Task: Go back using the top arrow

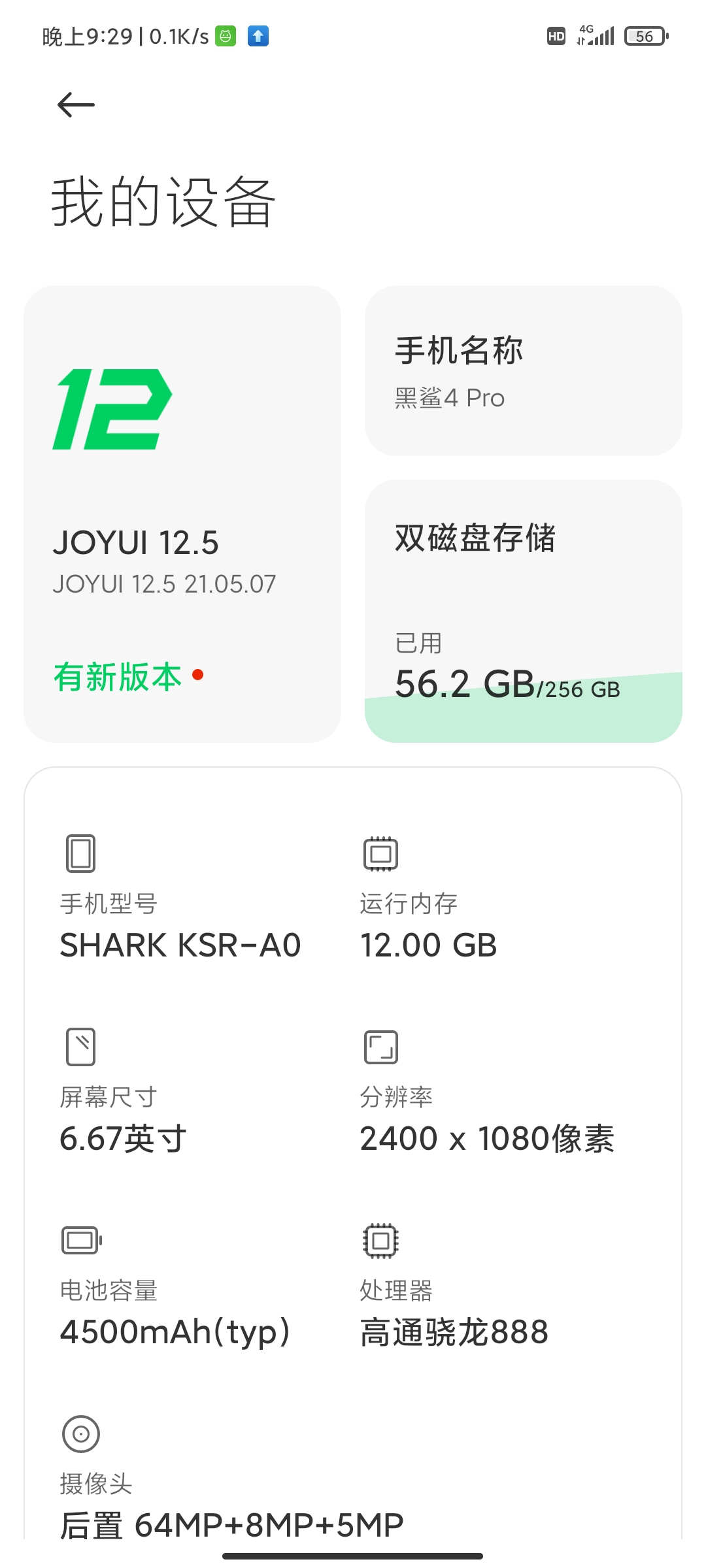Action: click(76, 105)
